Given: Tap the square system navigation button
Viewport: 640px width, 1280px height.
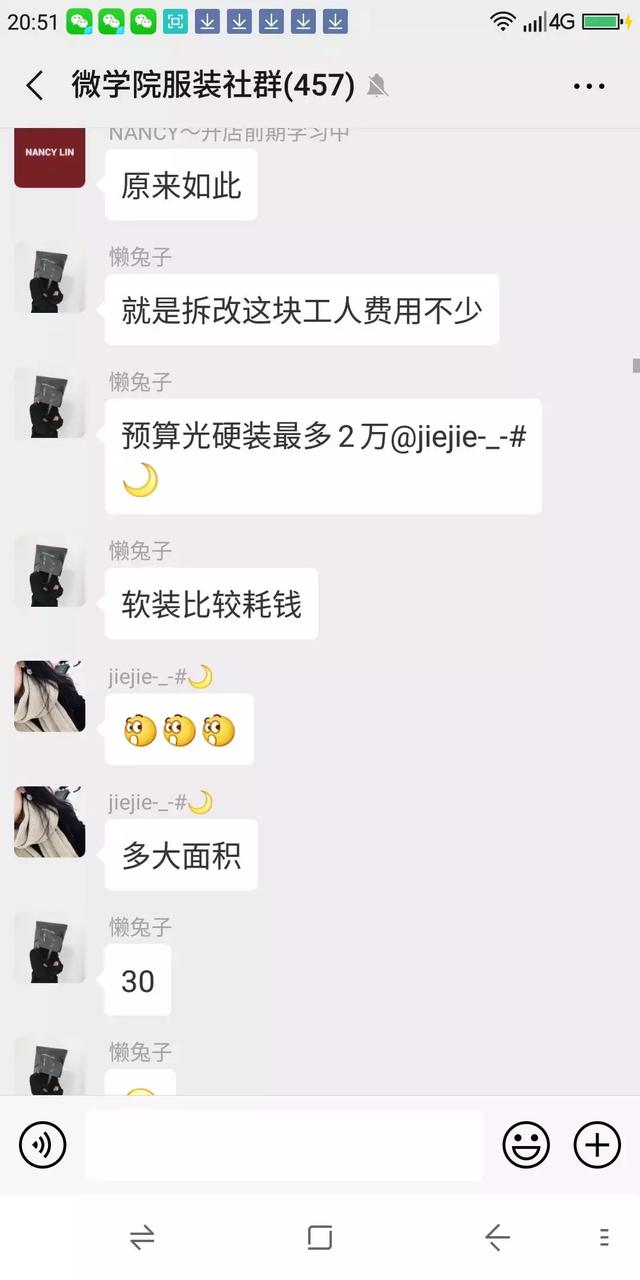Looking at the screenshot, I should click(320, 1238).
